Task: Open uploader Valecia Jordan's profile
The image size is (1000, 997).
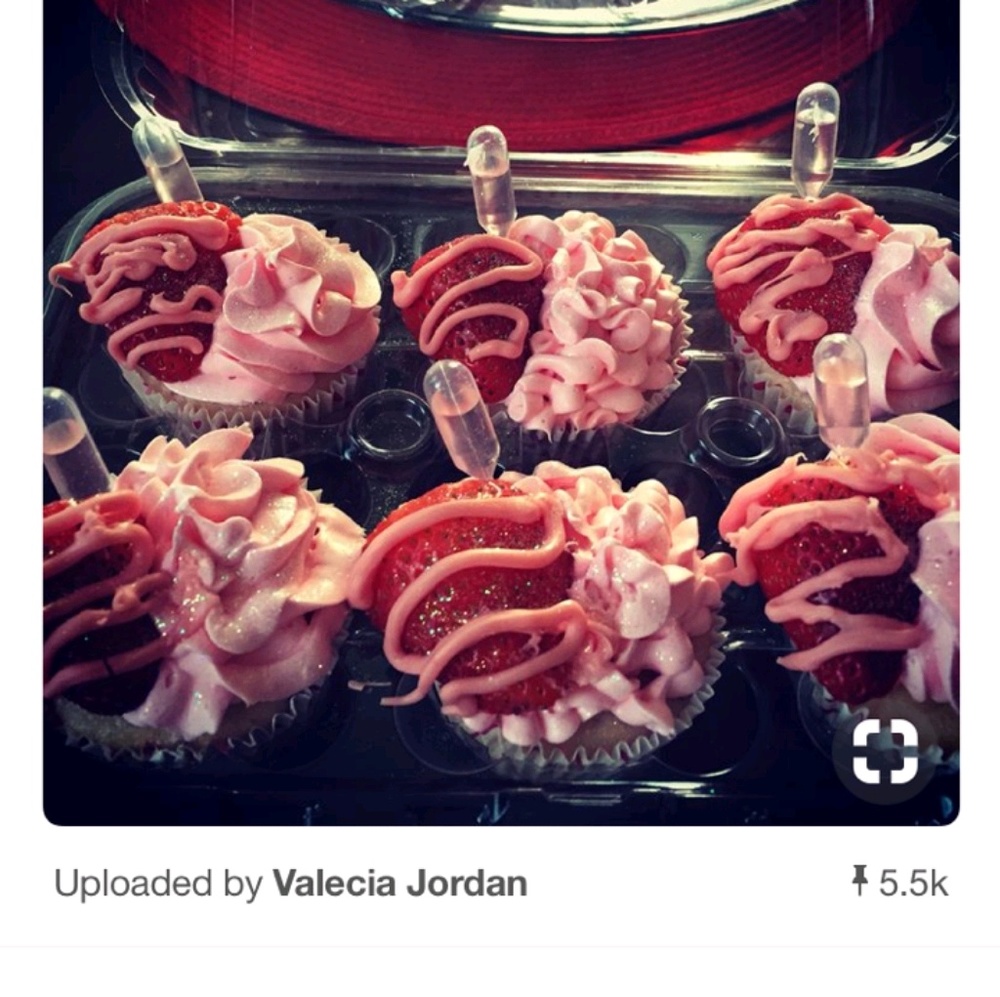Action: point(399,884)
